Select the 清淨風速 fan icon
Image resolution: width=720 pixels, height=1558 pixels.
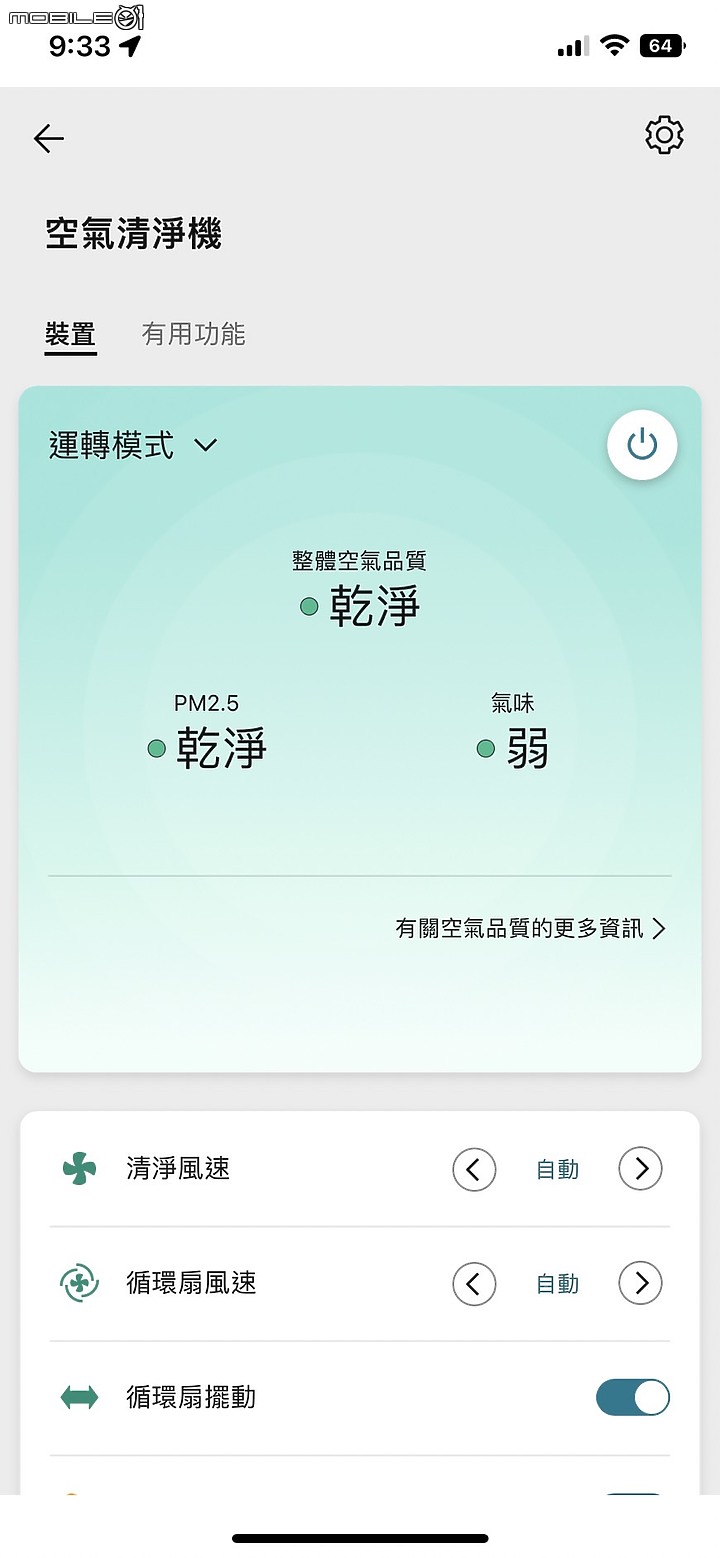pos(80,1169)
